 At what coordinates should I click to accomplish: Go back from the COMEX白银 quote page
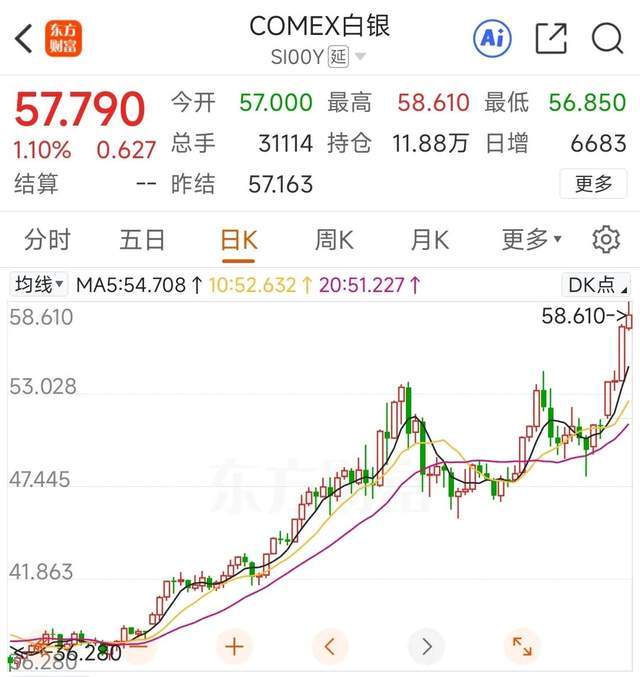(24, 39)
